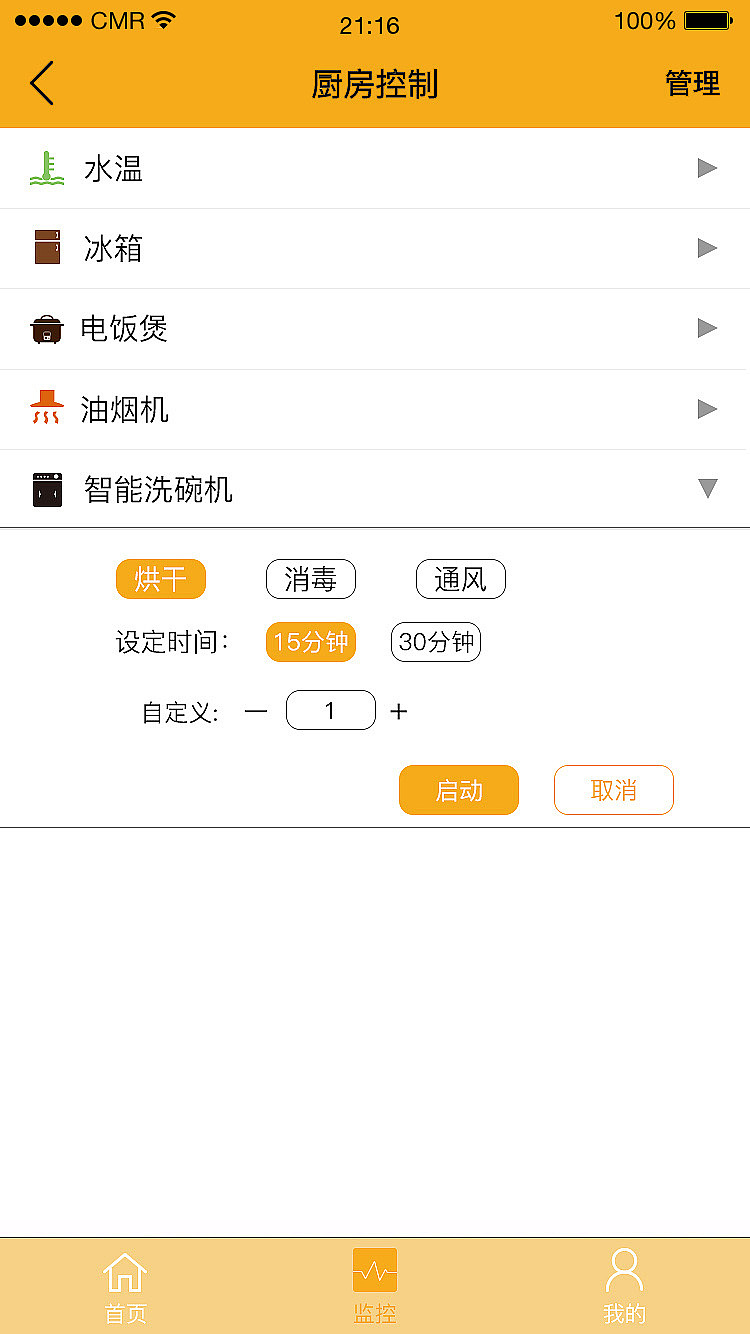750x1334 pixels.
Task: Collapse the 智能洗碗机 section
Action: point(375,489)
